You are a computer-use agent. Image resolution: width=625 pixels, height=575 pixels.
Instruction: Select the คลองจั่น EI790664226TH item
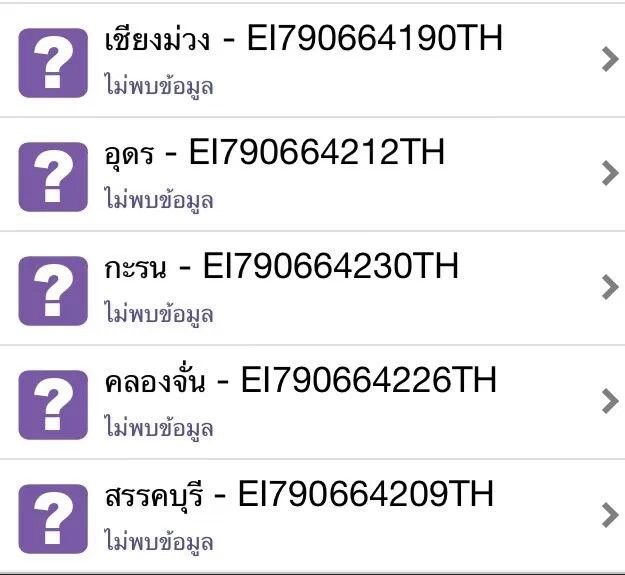312,402
